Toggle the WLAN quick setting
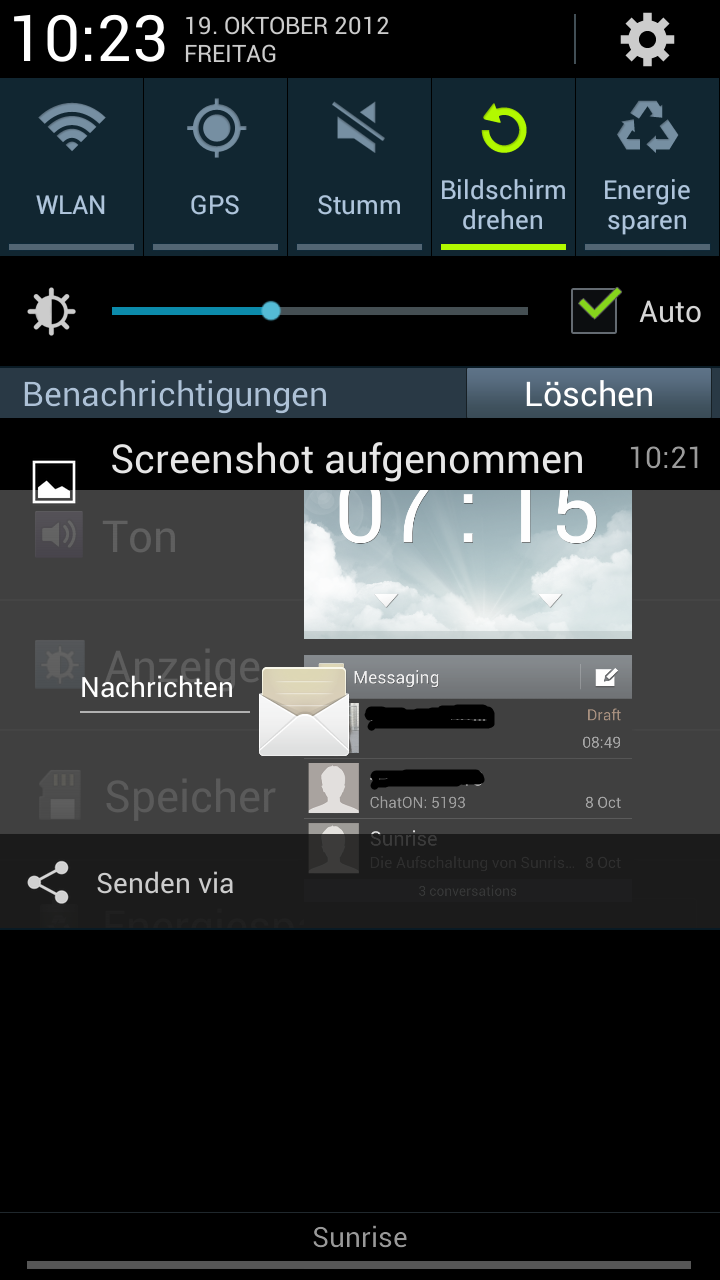This screenshot has width=720, height=1280. click(x=71, y=165)
